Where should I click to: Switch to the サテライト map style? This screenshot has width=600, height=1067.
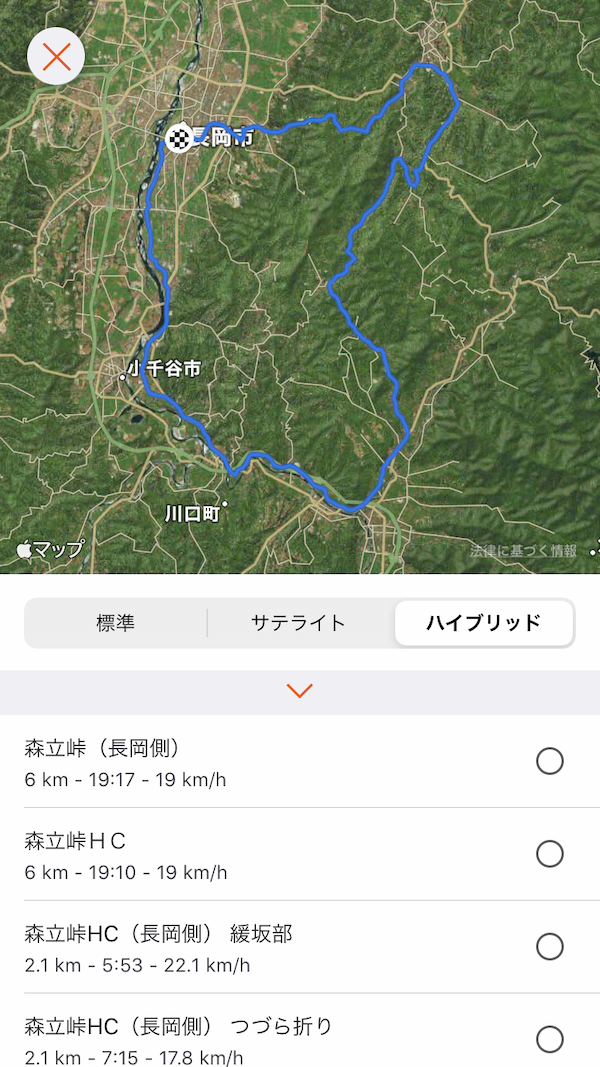[x=298, y=623]
